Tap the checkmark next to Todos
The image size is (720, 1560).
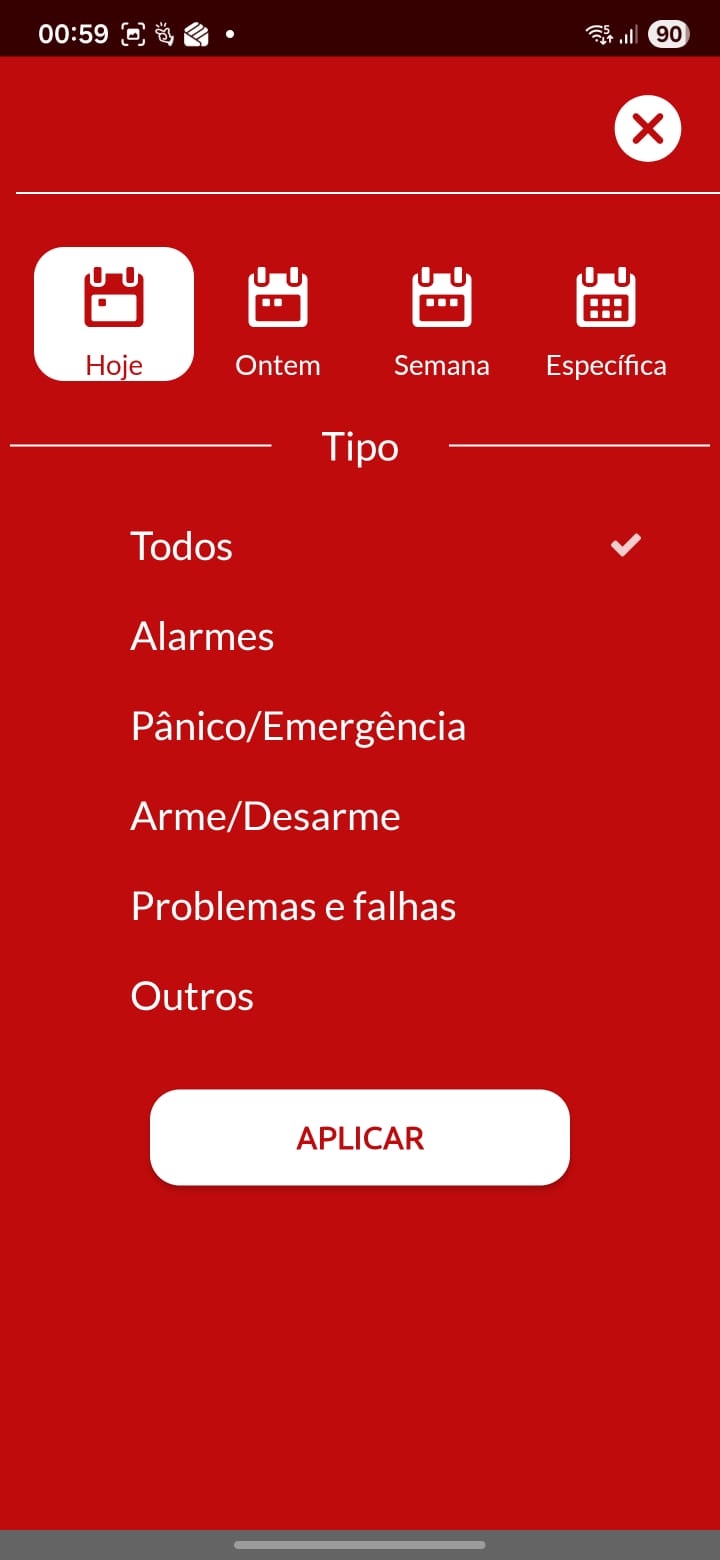(x=624, y=545)
